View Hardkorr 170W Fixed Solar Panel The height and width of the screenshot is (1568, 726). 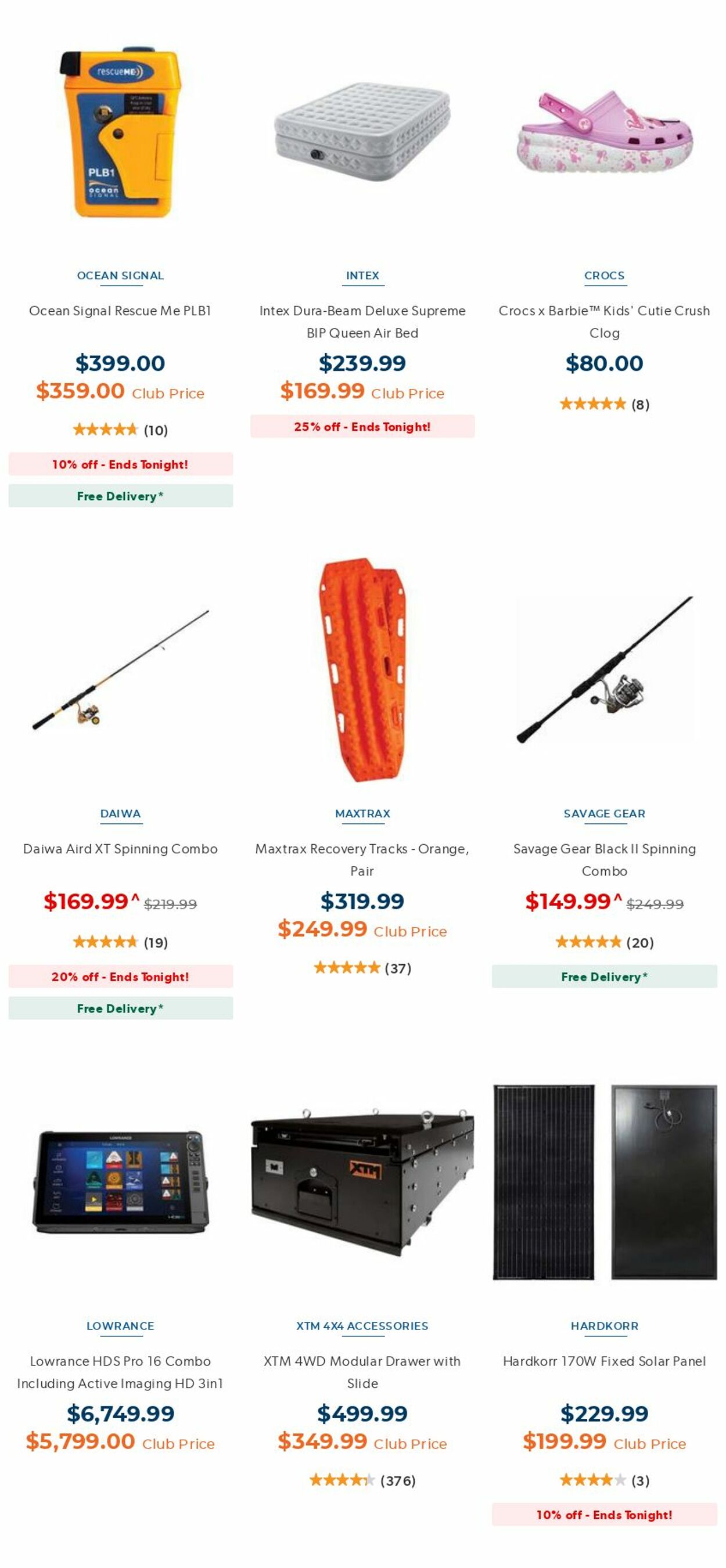coord(604,1361)
